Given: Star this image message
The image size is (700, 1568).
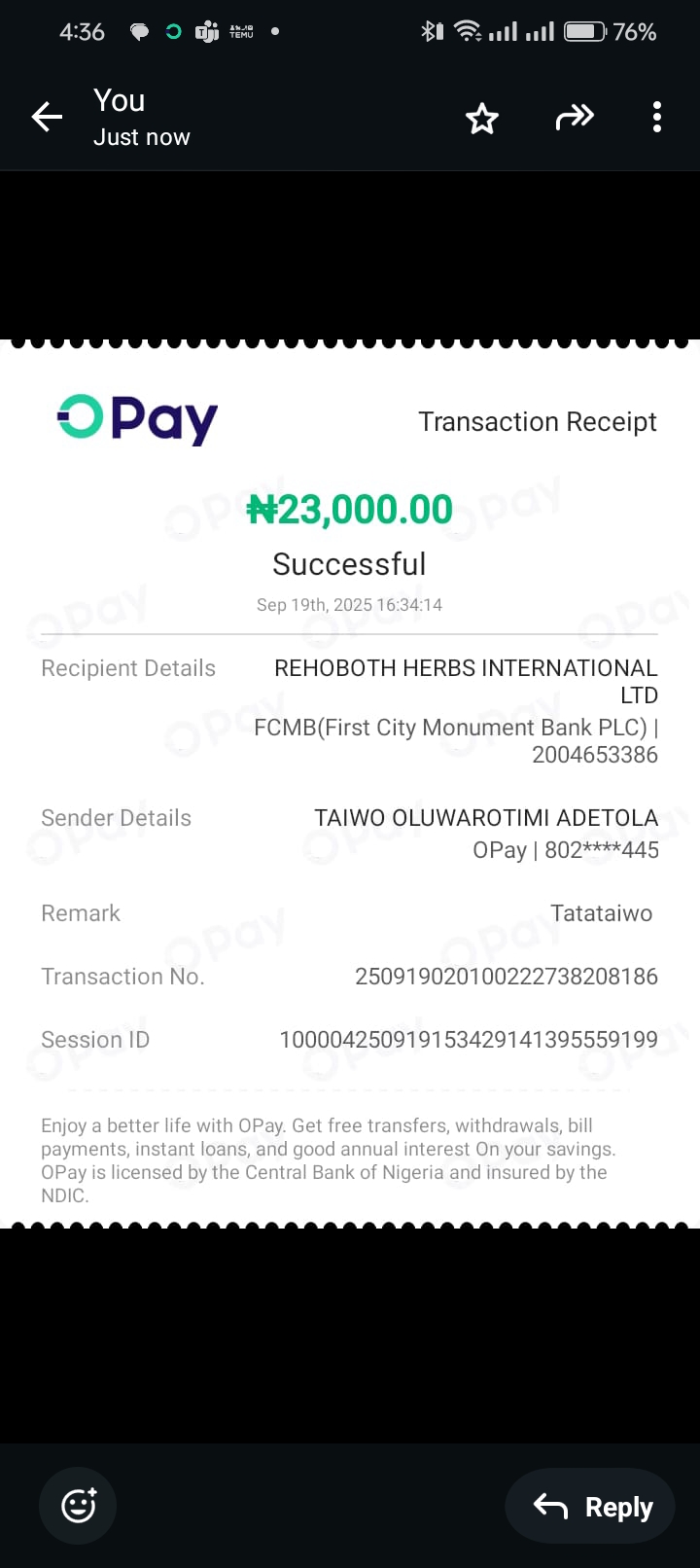Looking at the screenshot, I should tap(481, 119).
